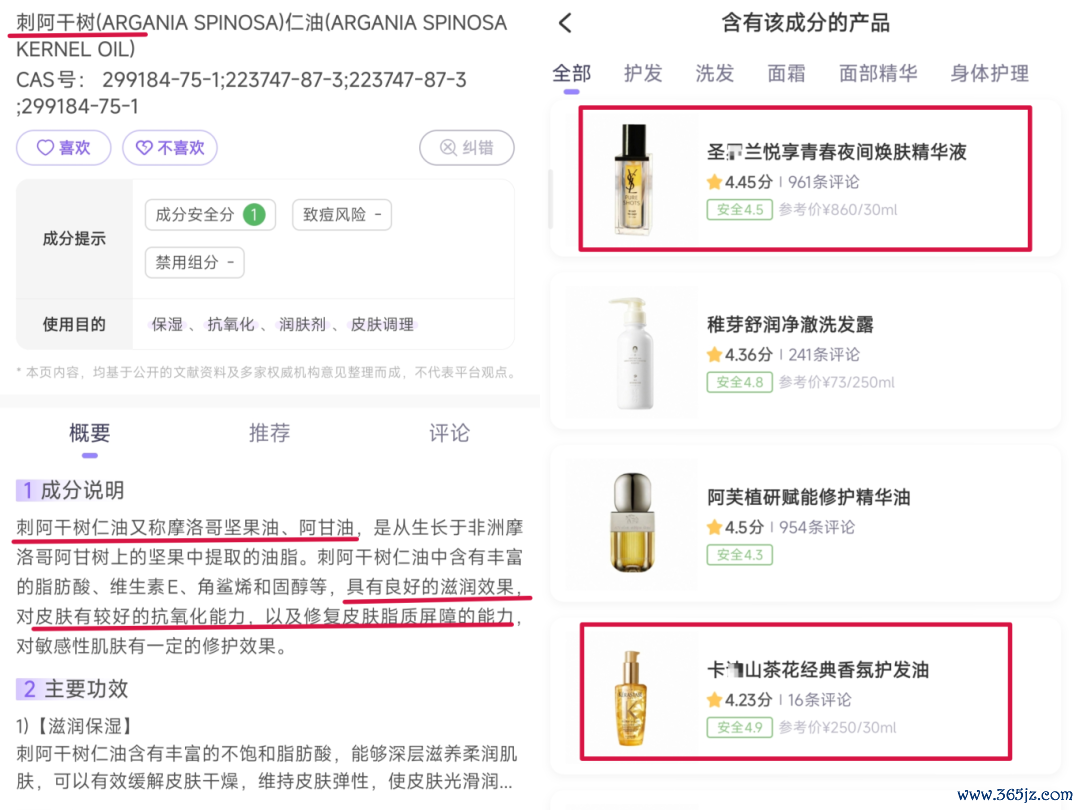Filter products by 洗发
1080x810 pixels.
(x=714, y=73)
